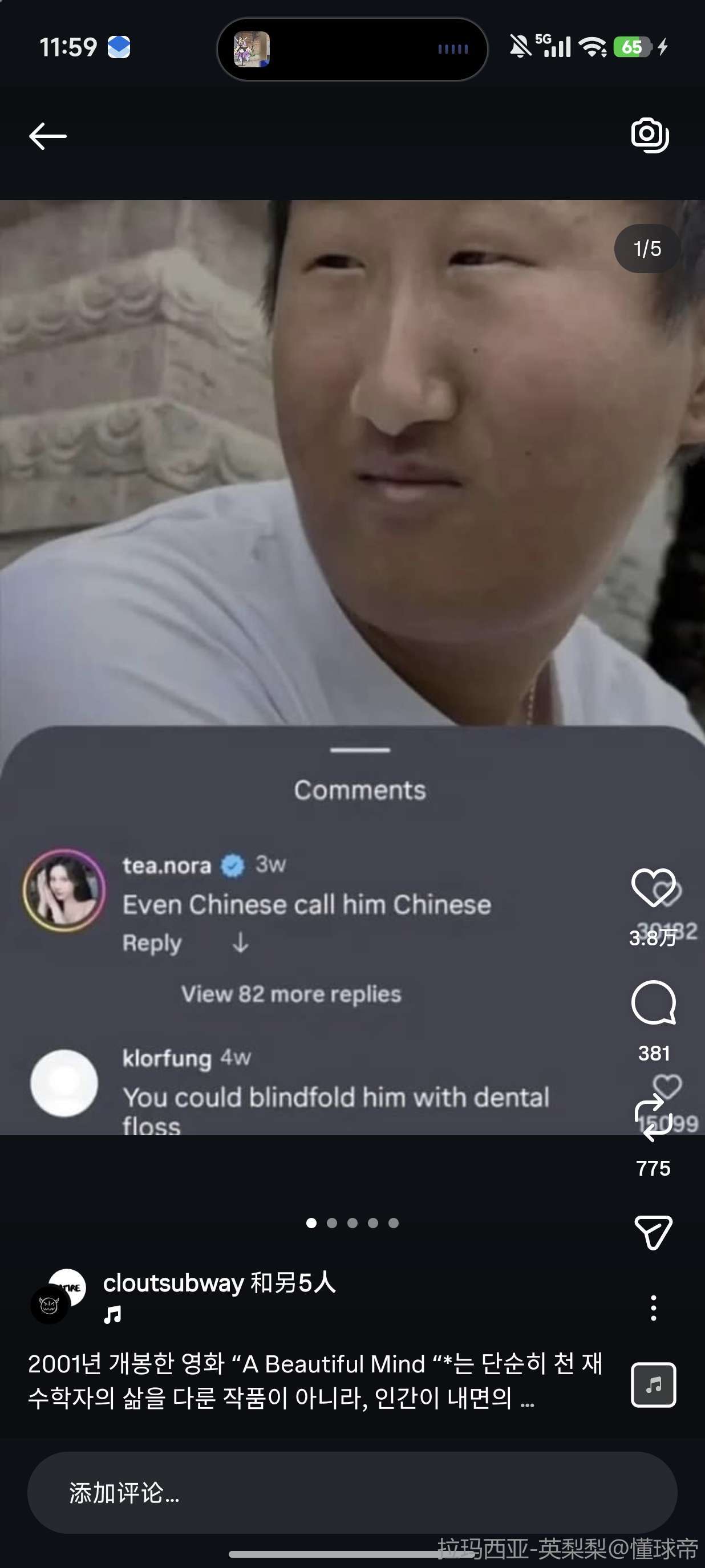Open cloutsubway's profile
This screenshot has height=1568, width=705.
tap(173, 1282)
